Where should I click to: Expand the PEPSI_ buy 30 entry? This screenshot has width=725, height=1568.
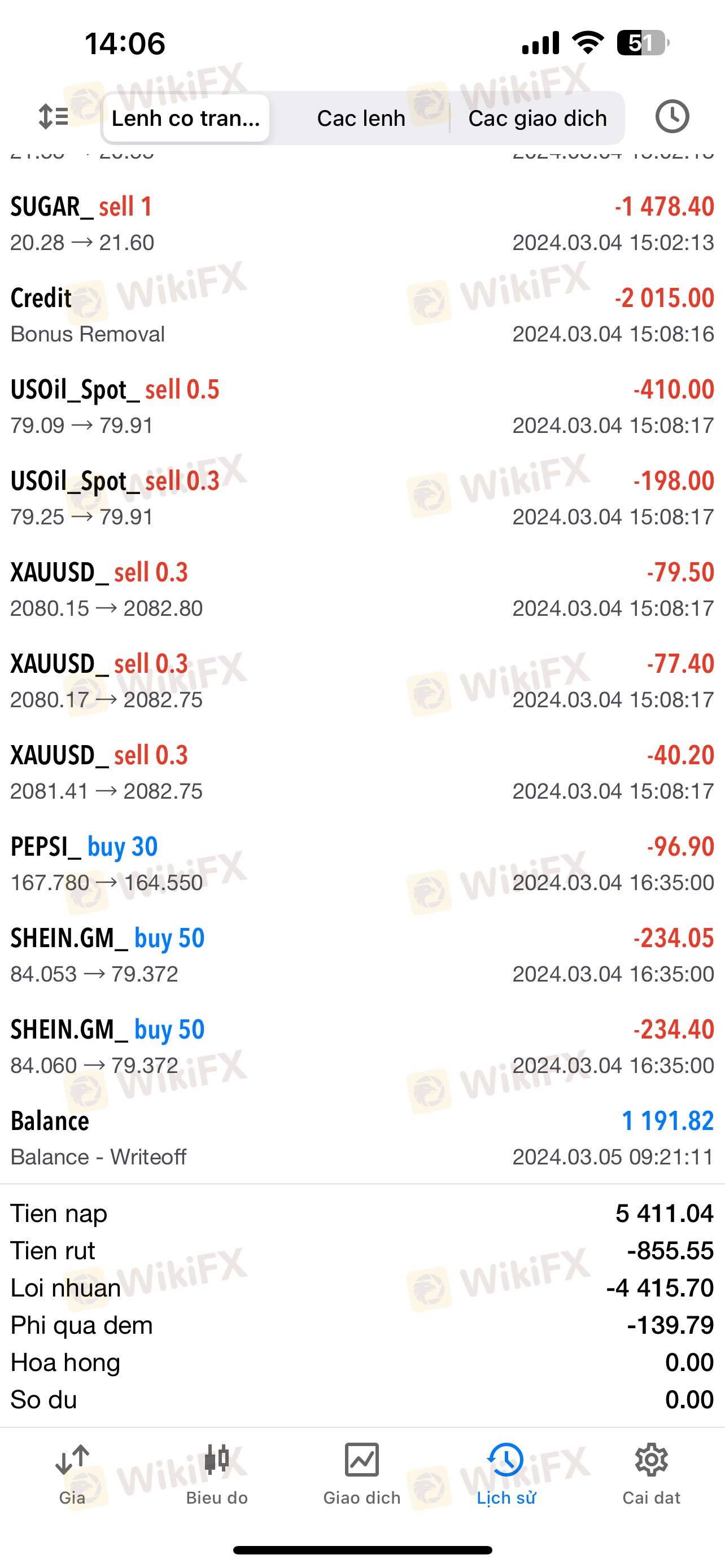pos(362,864)
